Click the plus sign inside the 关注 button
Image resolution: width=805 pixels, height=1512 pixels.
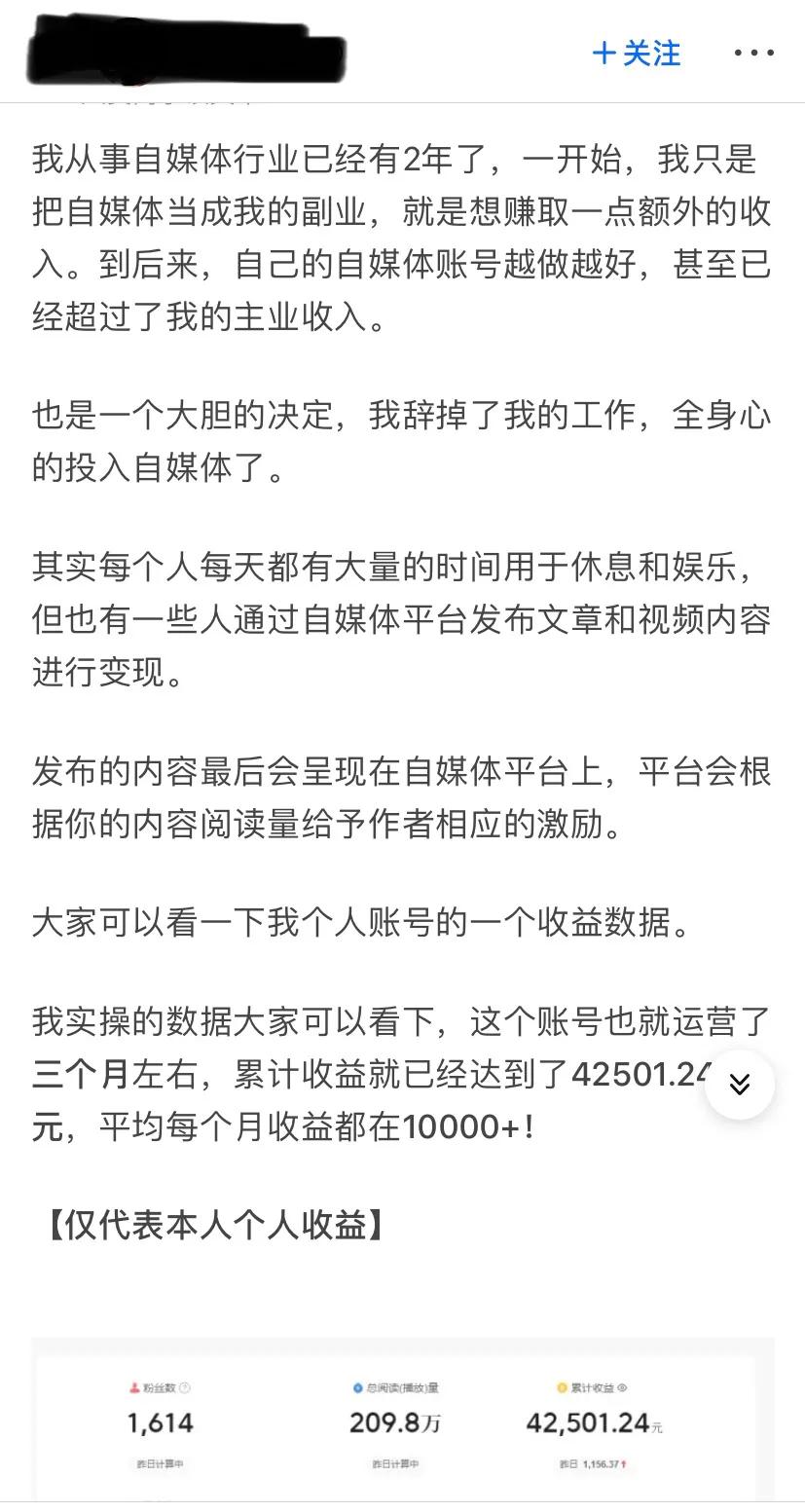602,55
